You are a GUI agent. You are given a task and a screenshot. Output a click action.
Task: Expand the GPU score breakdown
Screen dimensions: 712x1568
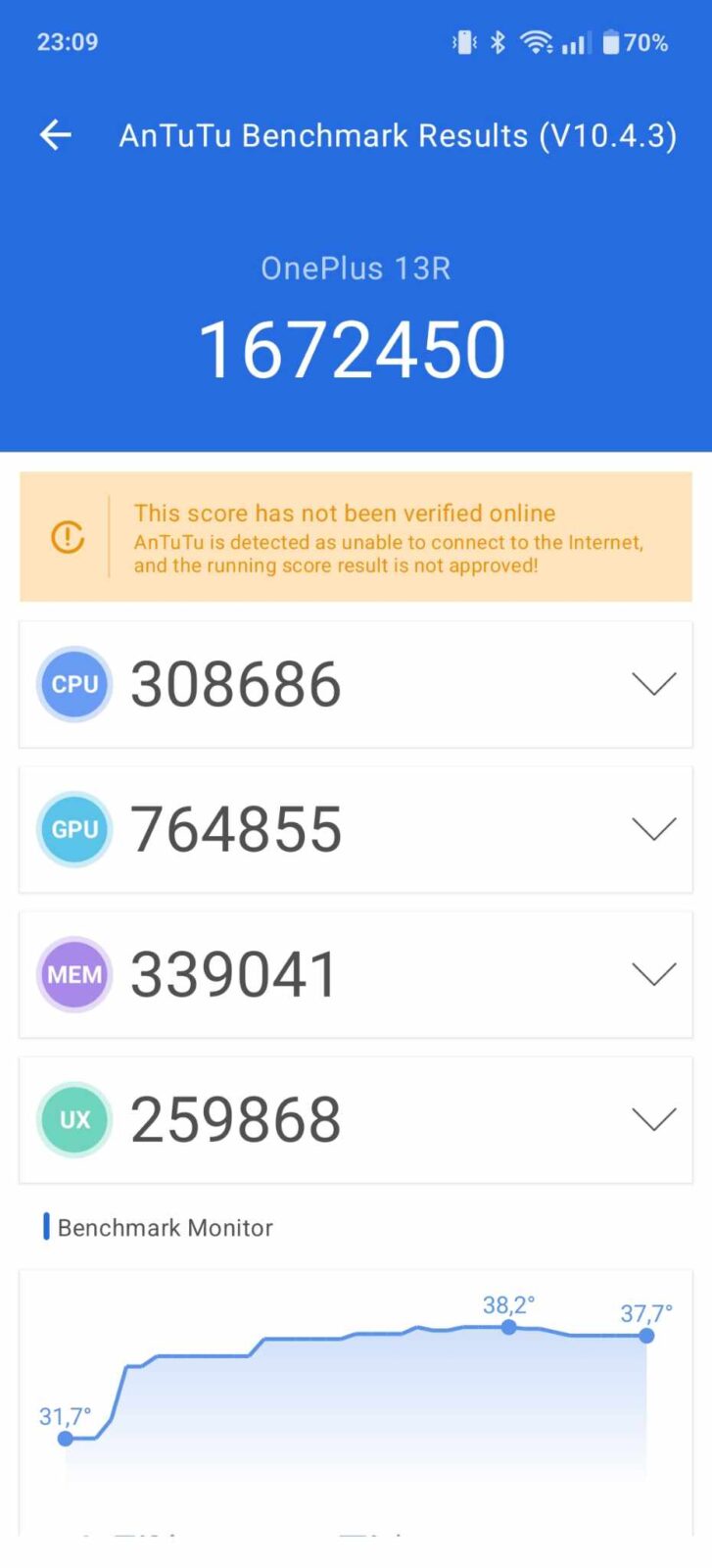point(653,829)
